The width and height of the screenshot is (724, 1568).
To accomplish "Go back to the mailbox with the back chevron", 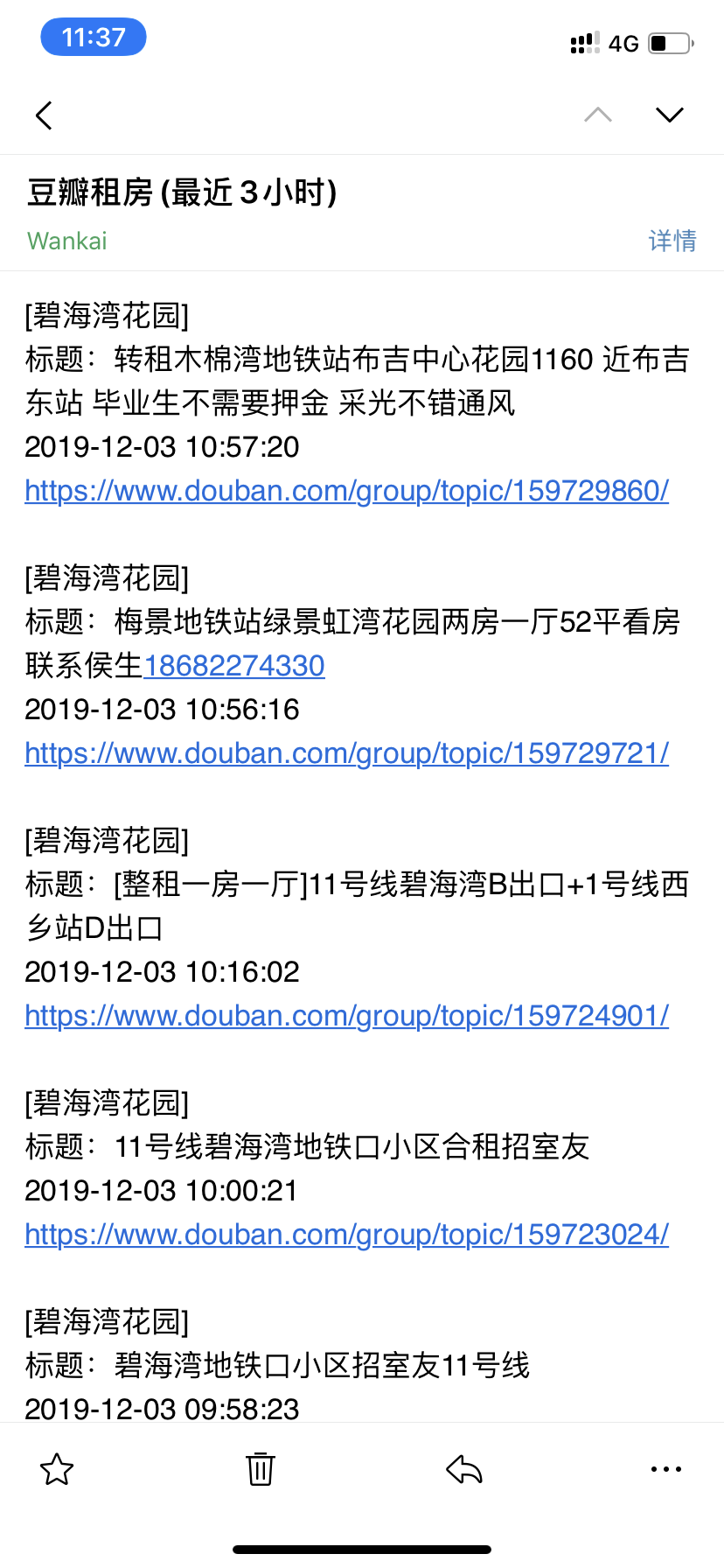I will [44, 115].
